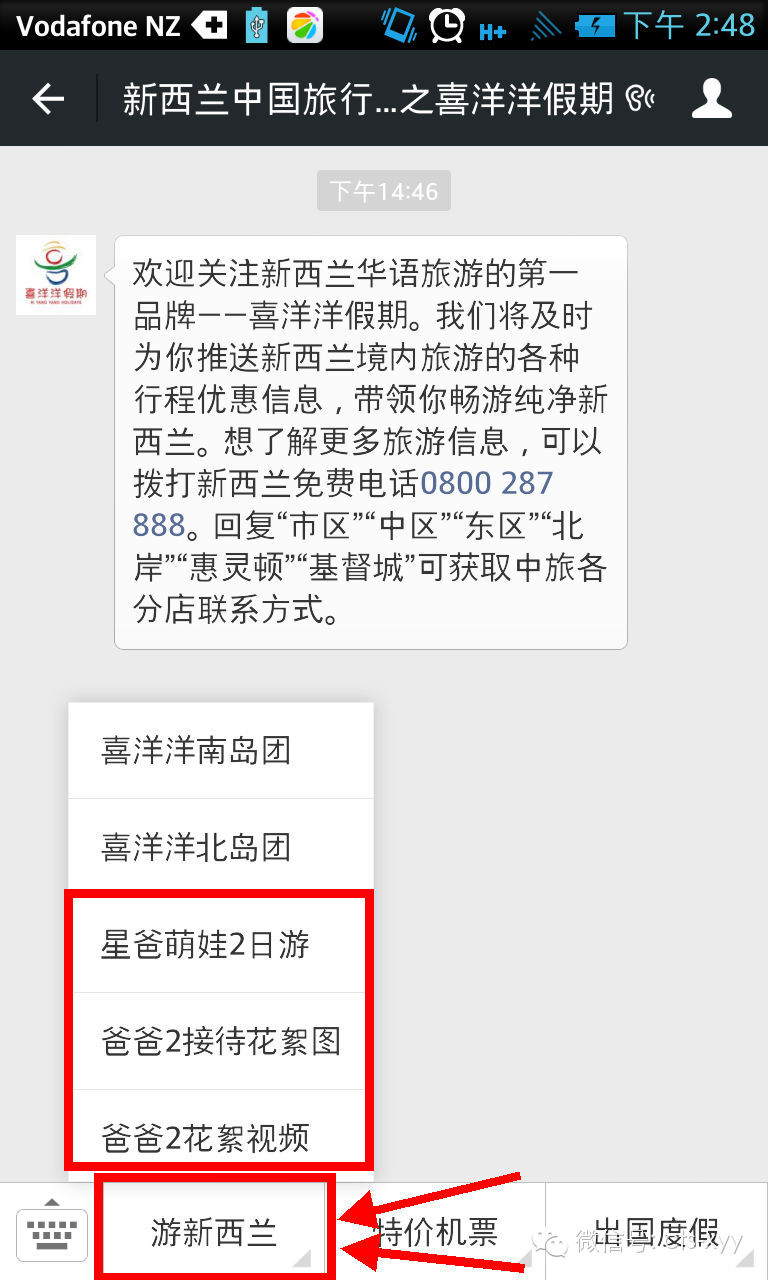
Task: Open 爸爸2花絮视频 item
Action: coord(220,1137)
